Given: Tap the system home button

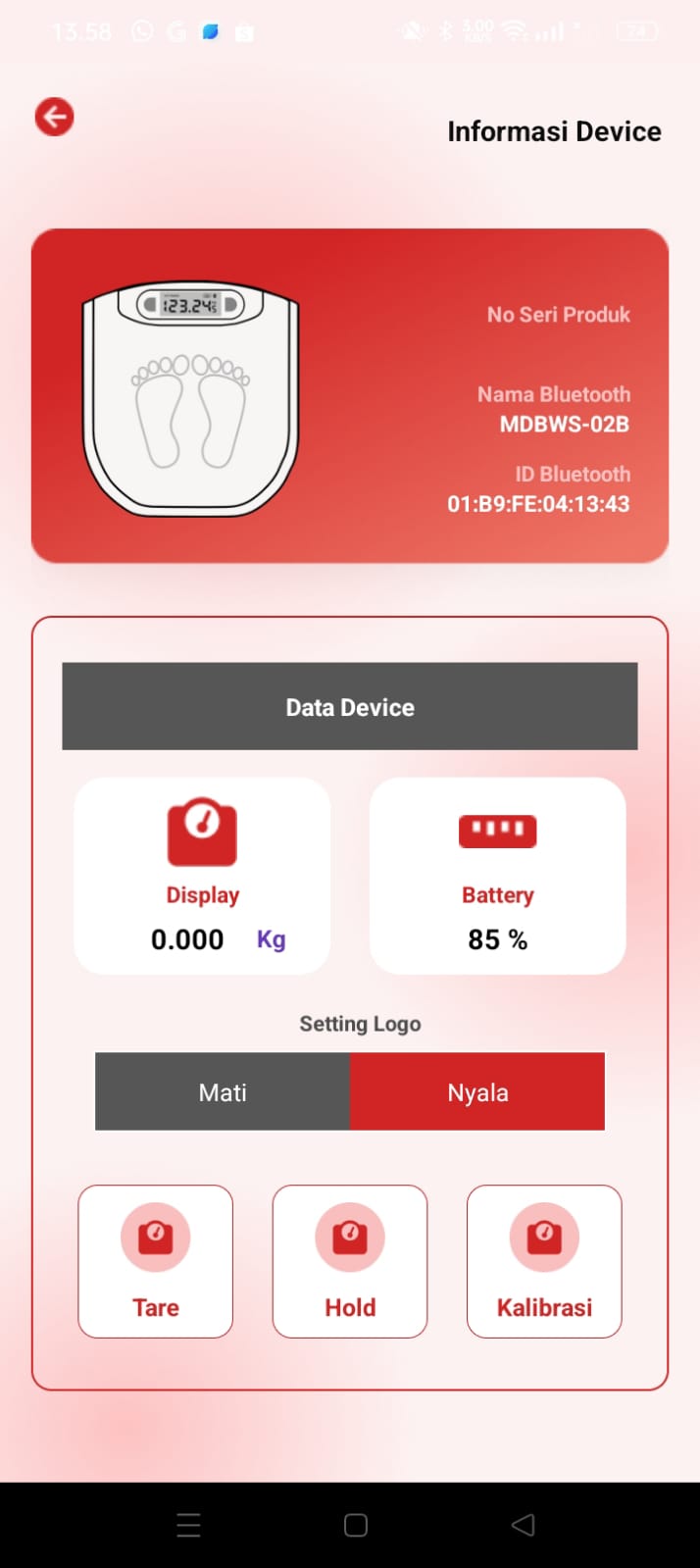Looking at the screenshot, I should (356, 1525).
